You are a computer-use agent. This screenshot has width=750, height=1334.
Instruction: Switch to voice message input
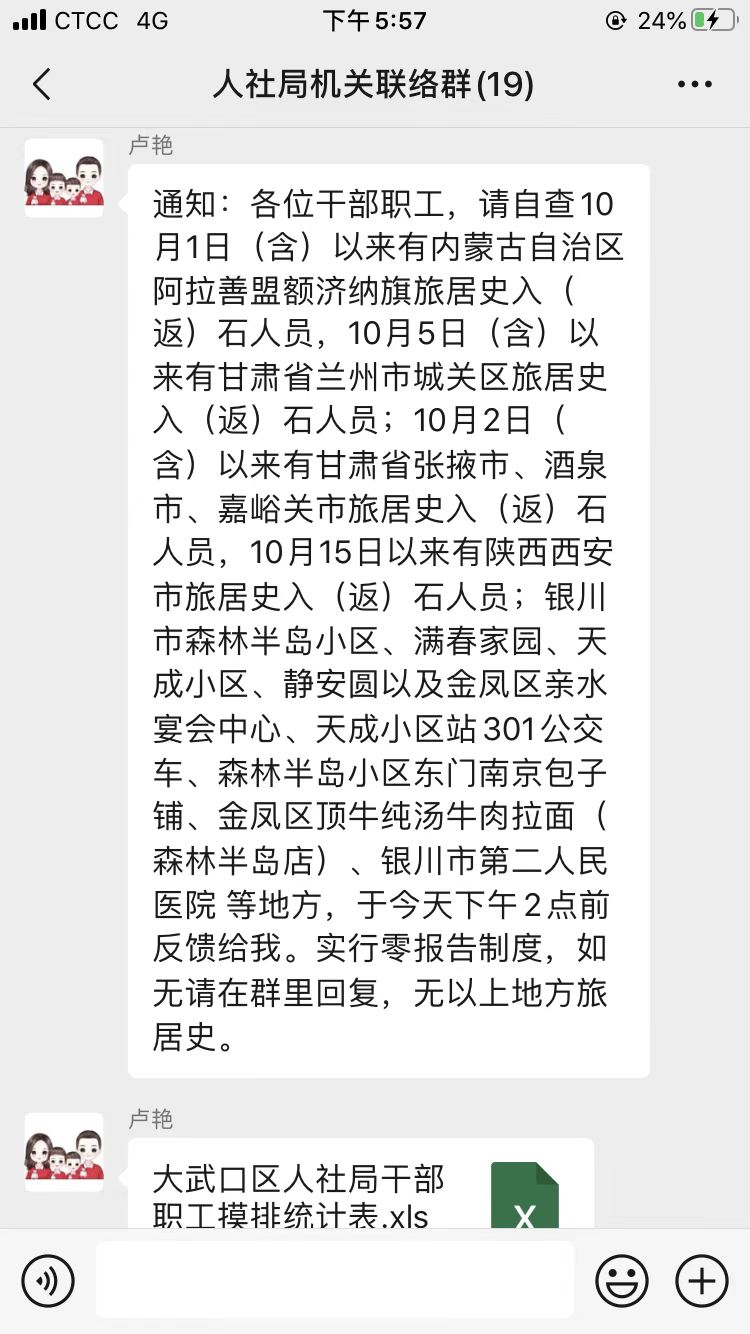48,1280
